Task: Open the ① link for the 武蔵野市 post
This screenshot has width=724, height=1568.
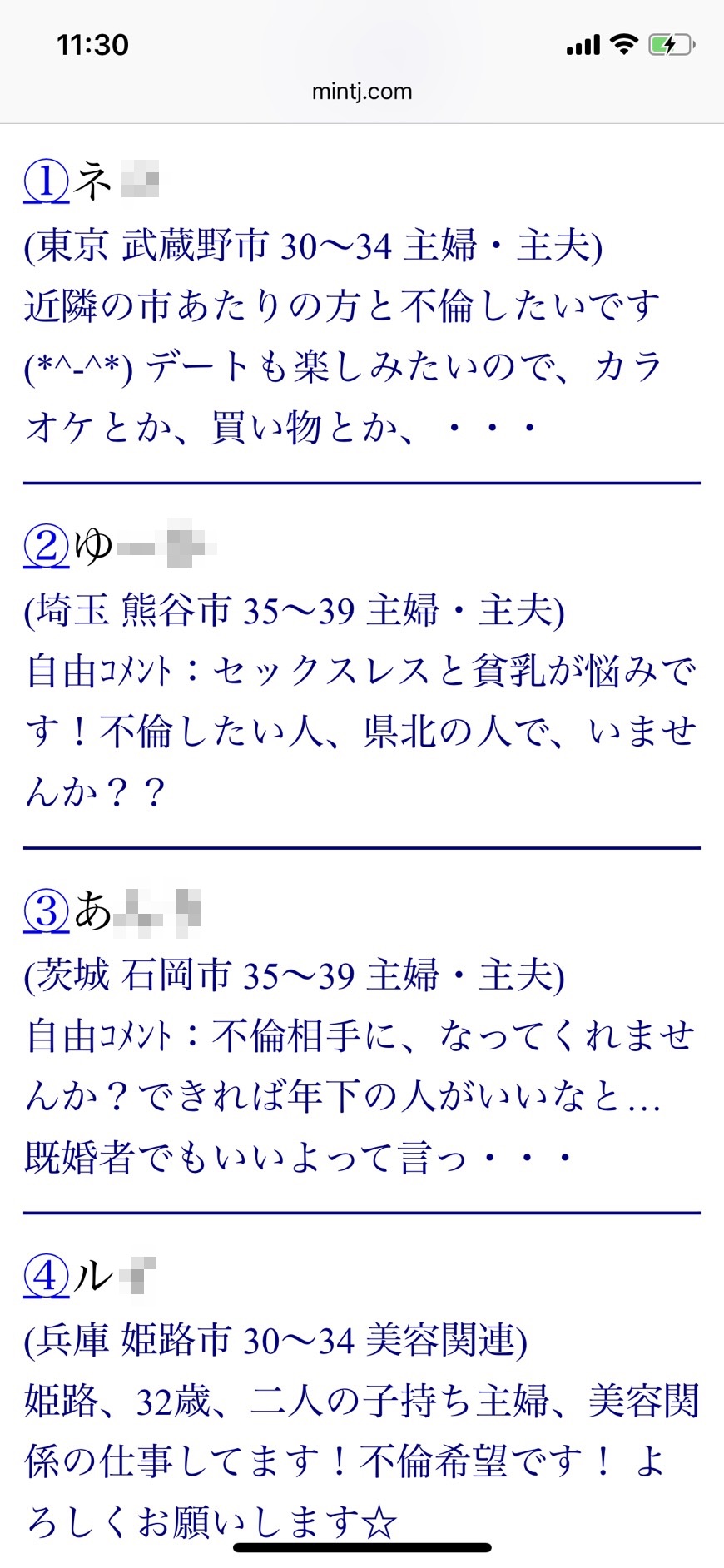Action: pos(47,181)
